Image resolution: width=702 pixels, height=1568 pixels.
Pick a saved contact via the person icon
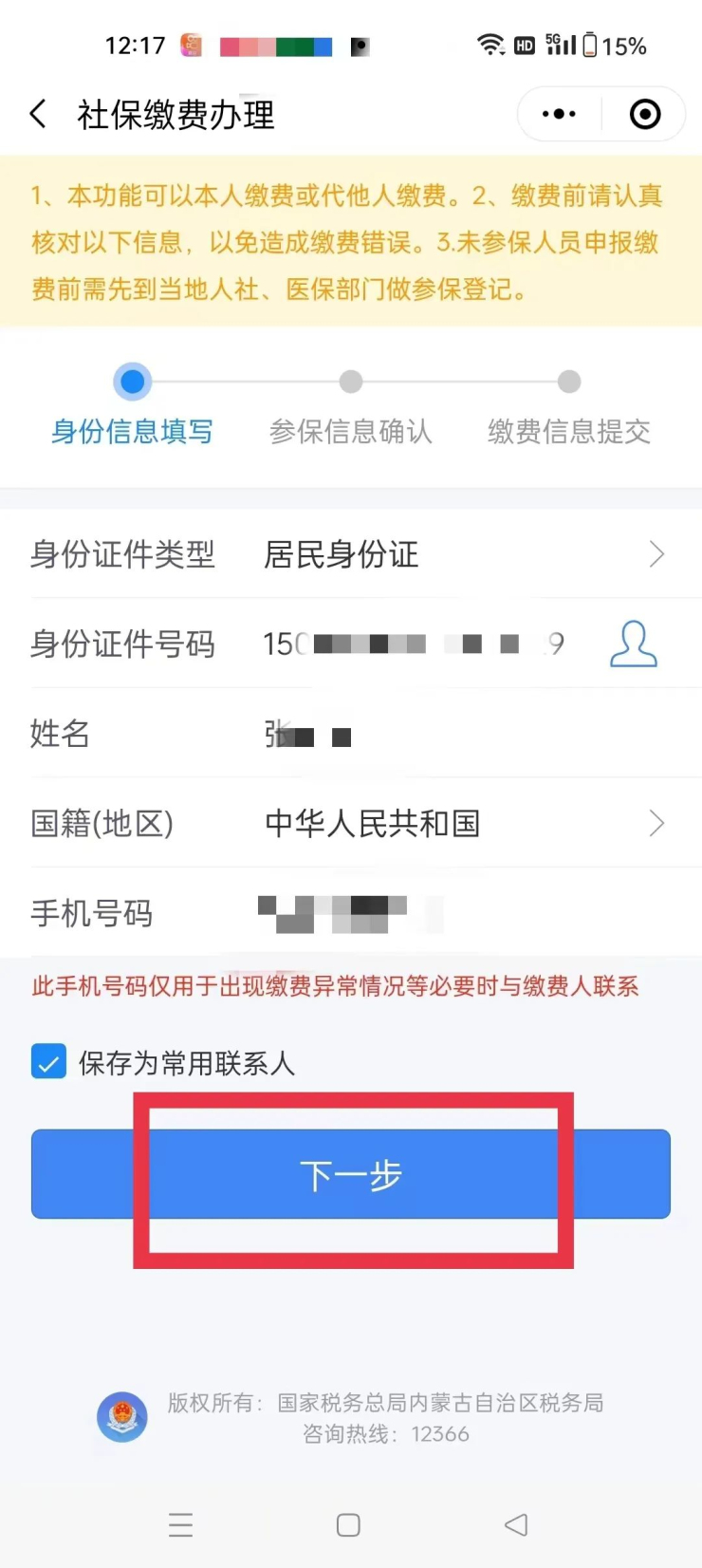click(x=633, y=644)
